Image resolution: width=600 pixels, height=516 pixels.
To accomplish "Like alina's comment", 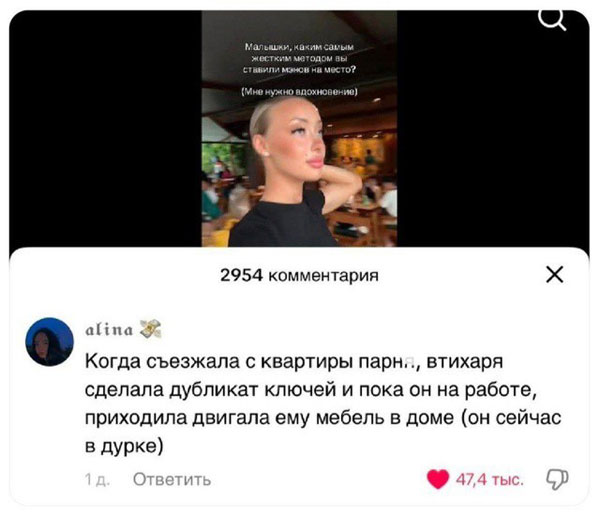I will (438, 480).
